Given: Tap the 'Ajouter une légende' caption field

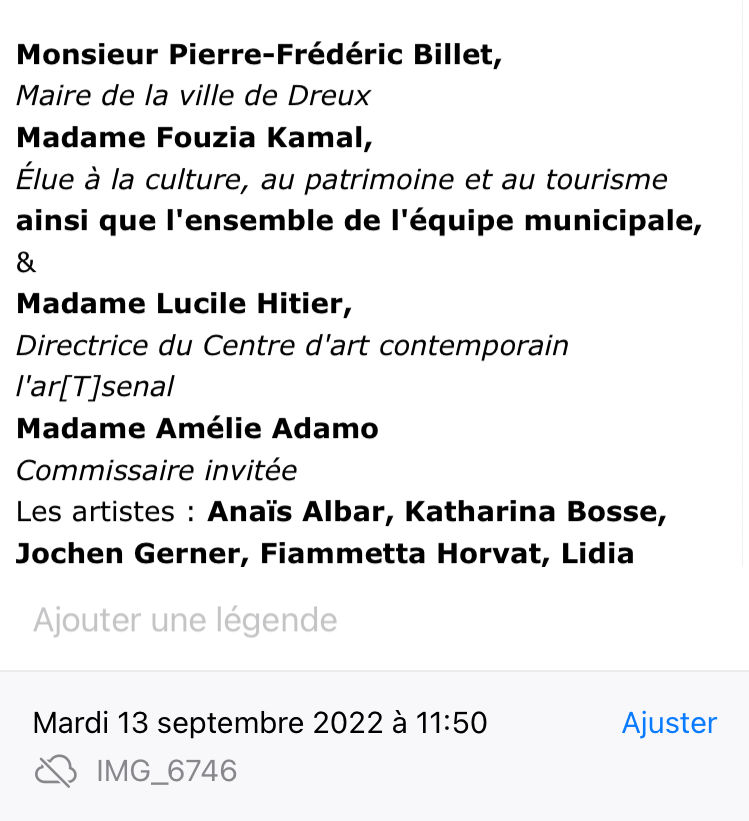Looking at the screenshot, I should pos(185,620).
